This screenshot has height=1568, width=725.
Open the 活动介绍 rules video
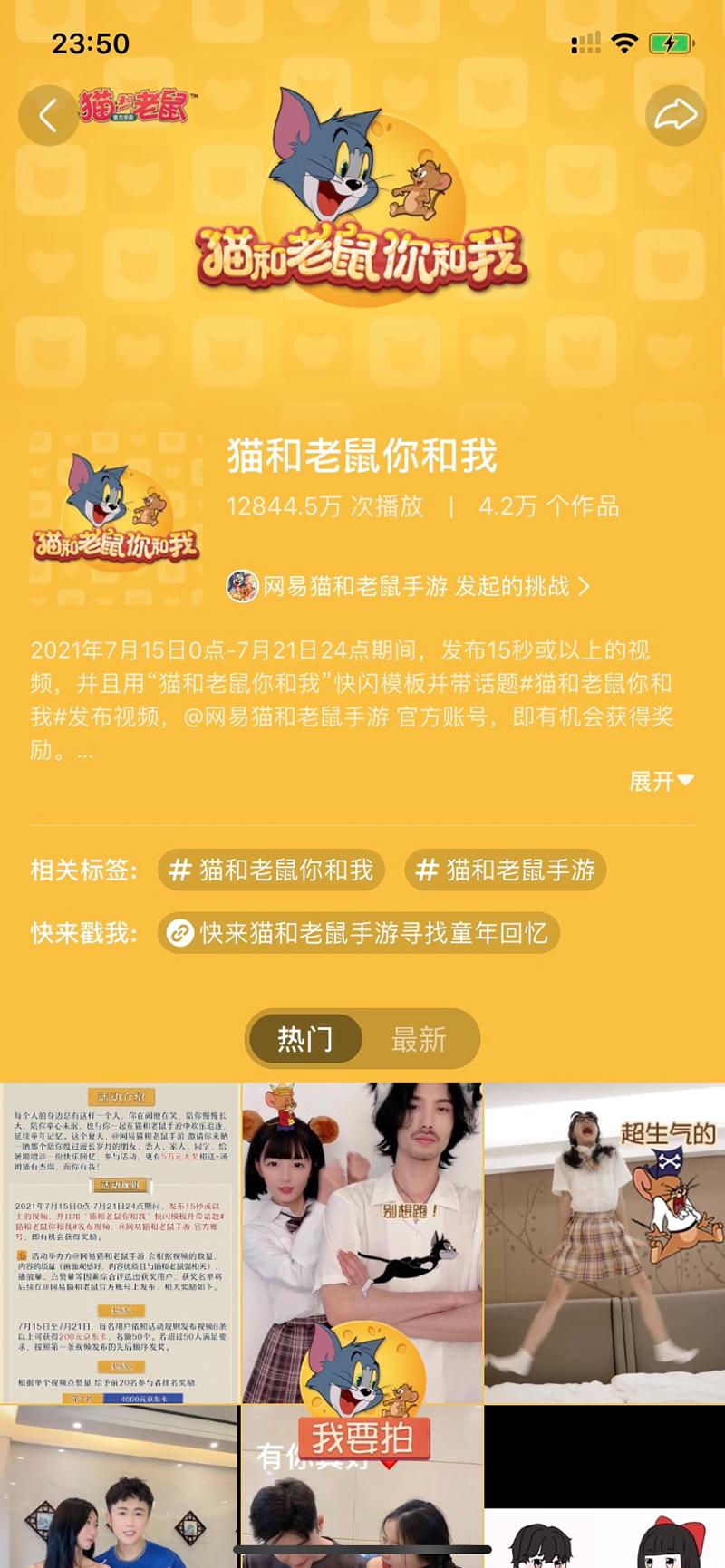(x=121, y=1243)
